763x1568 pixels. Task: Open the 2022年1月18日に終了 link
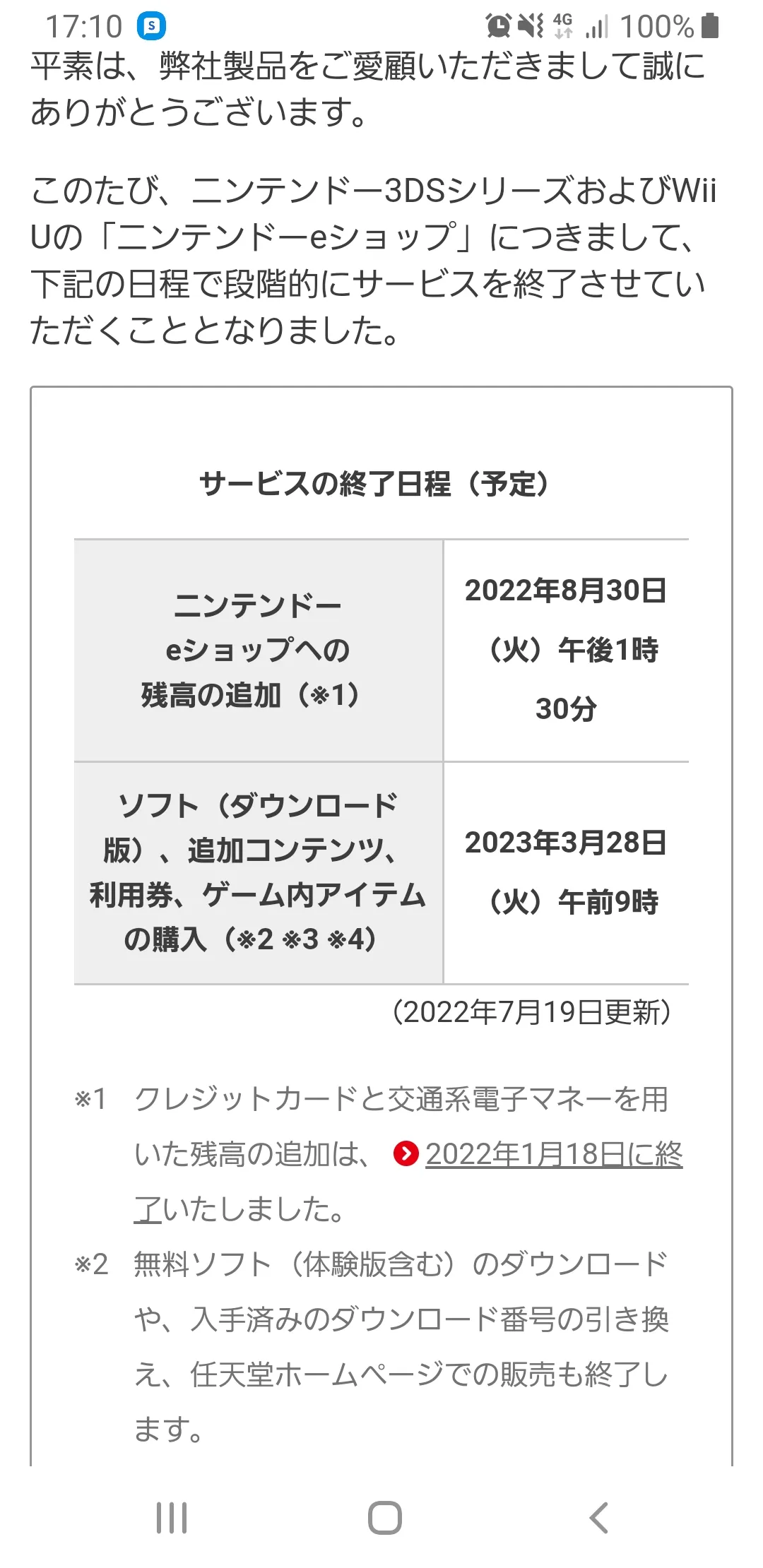(553, 1154)
